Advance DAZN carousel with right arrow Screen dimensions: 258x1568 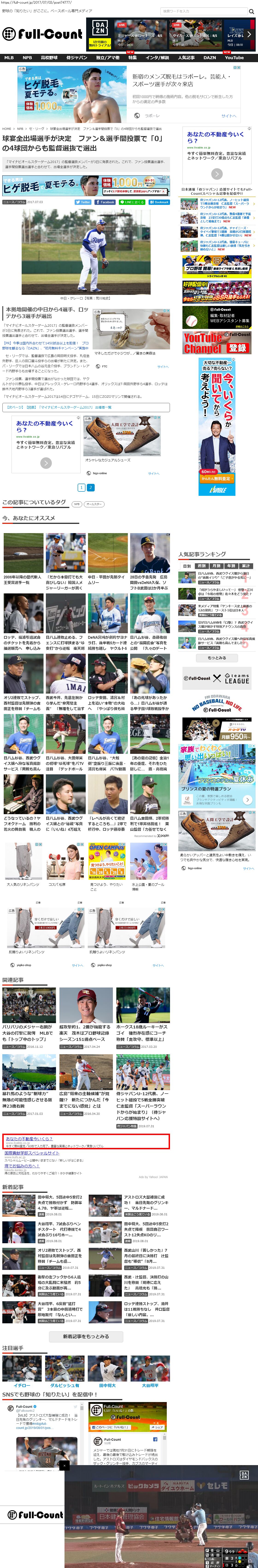[249, 35]
